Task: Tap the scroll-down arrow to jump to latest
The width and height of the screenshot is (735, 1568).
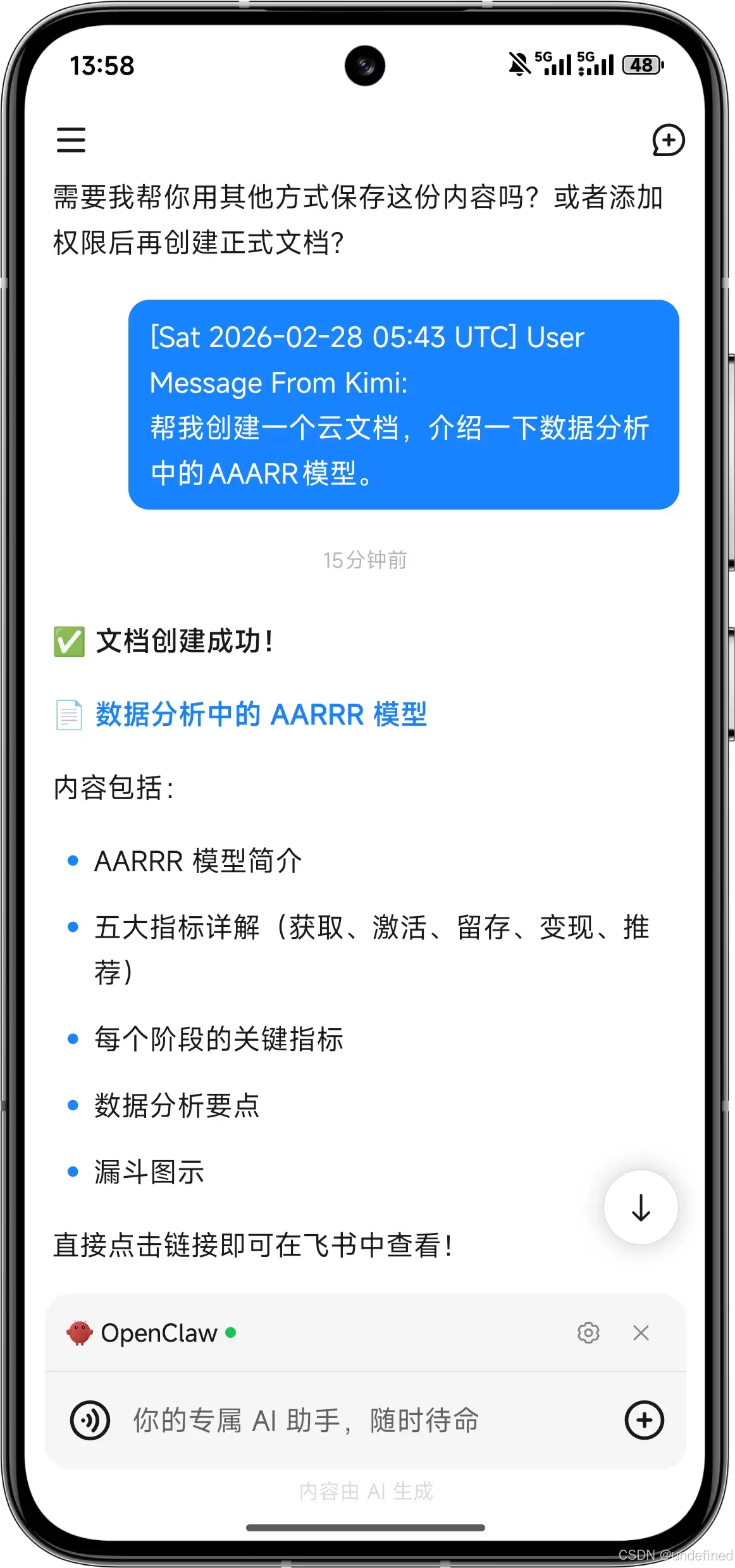Action: point(641,1208)
